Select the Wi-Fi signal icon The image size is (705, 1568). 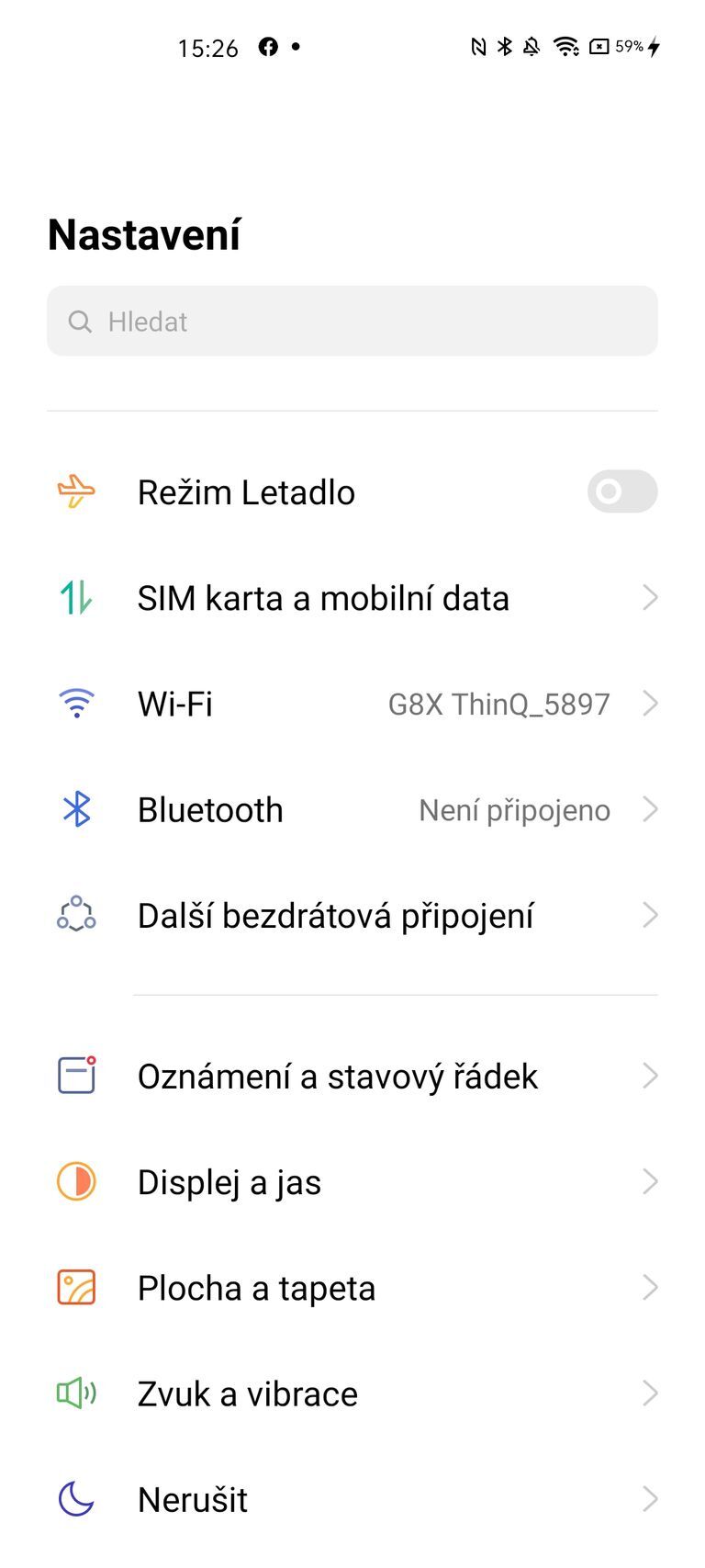pos(75,703)
